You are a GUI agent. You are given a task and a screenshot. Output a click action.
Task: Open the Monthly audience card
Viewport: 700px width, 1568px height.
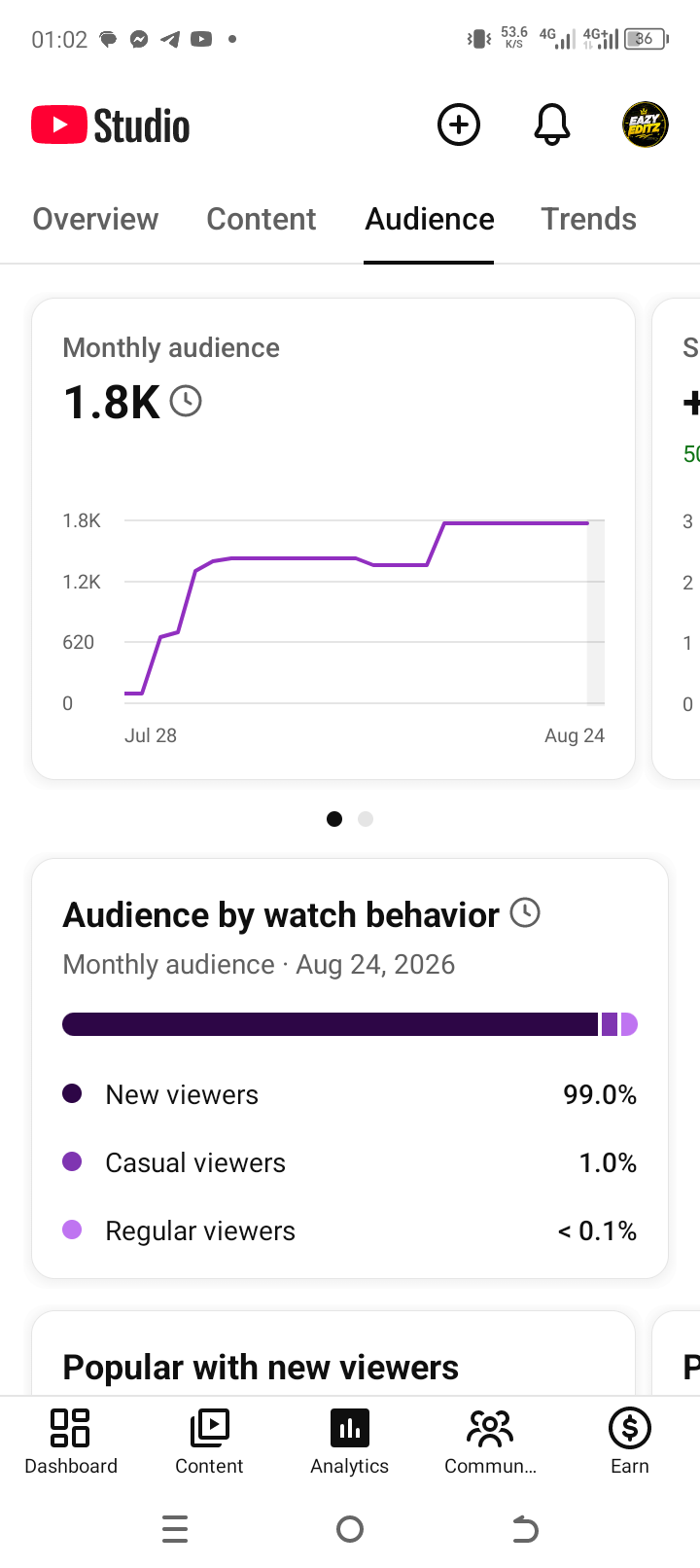[333, 539]
